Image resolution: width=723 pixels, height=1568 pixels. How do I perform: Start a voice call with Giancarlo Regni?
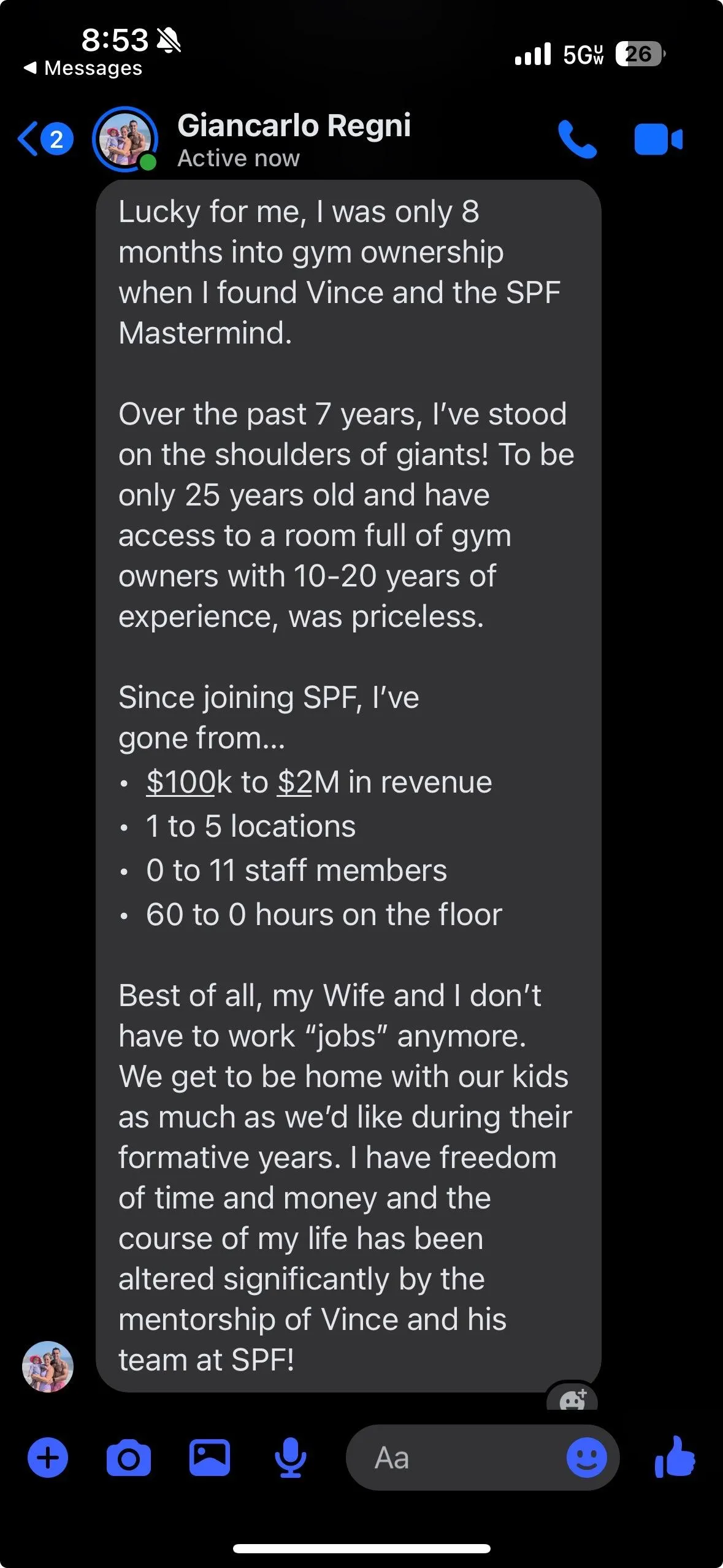[x=576, y=140]
